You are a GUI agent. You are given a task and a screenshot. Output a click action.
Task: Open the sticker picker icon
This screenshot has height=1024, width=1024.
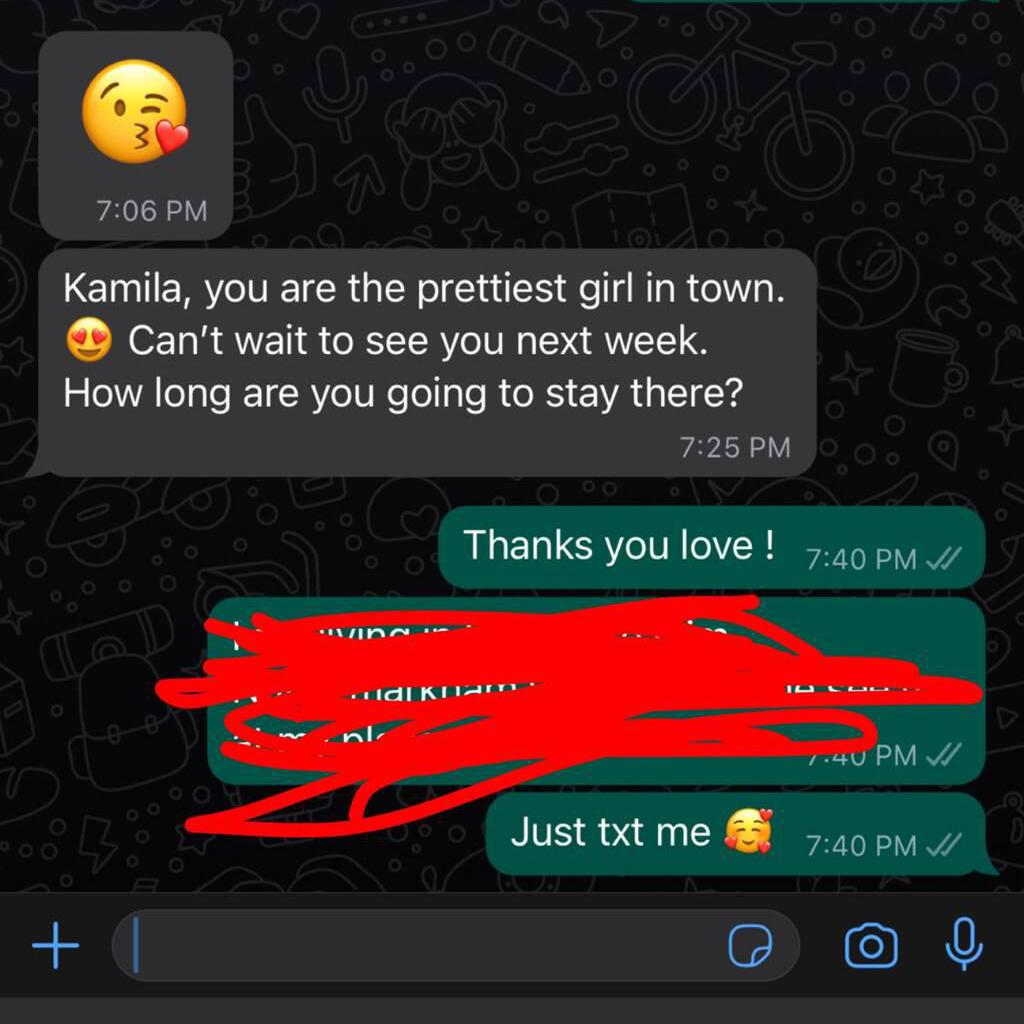[x=750, y=945]
